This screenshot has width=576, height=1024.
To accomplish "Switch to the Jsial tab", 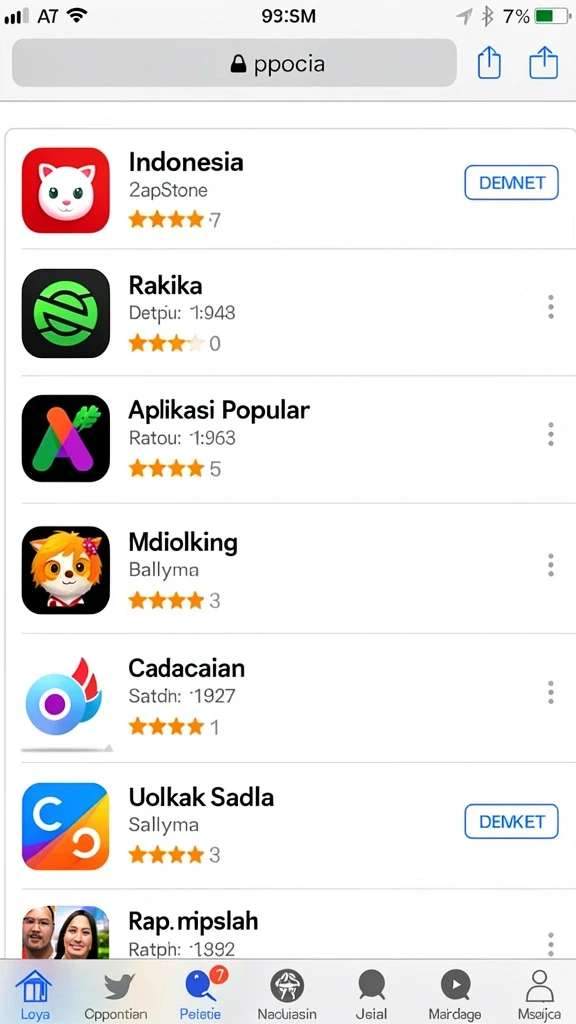I will [371, 994].
